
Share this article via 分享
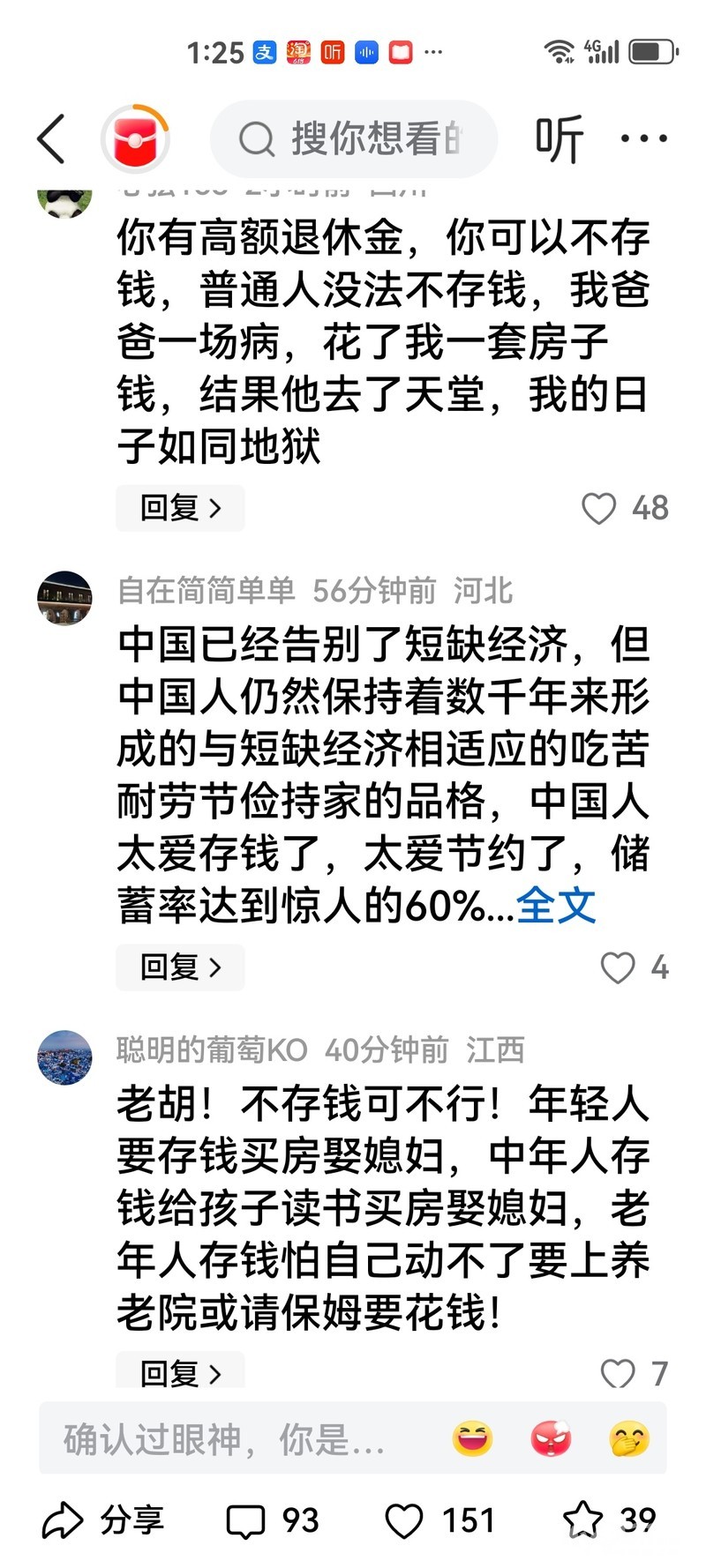pos(102,1520)
